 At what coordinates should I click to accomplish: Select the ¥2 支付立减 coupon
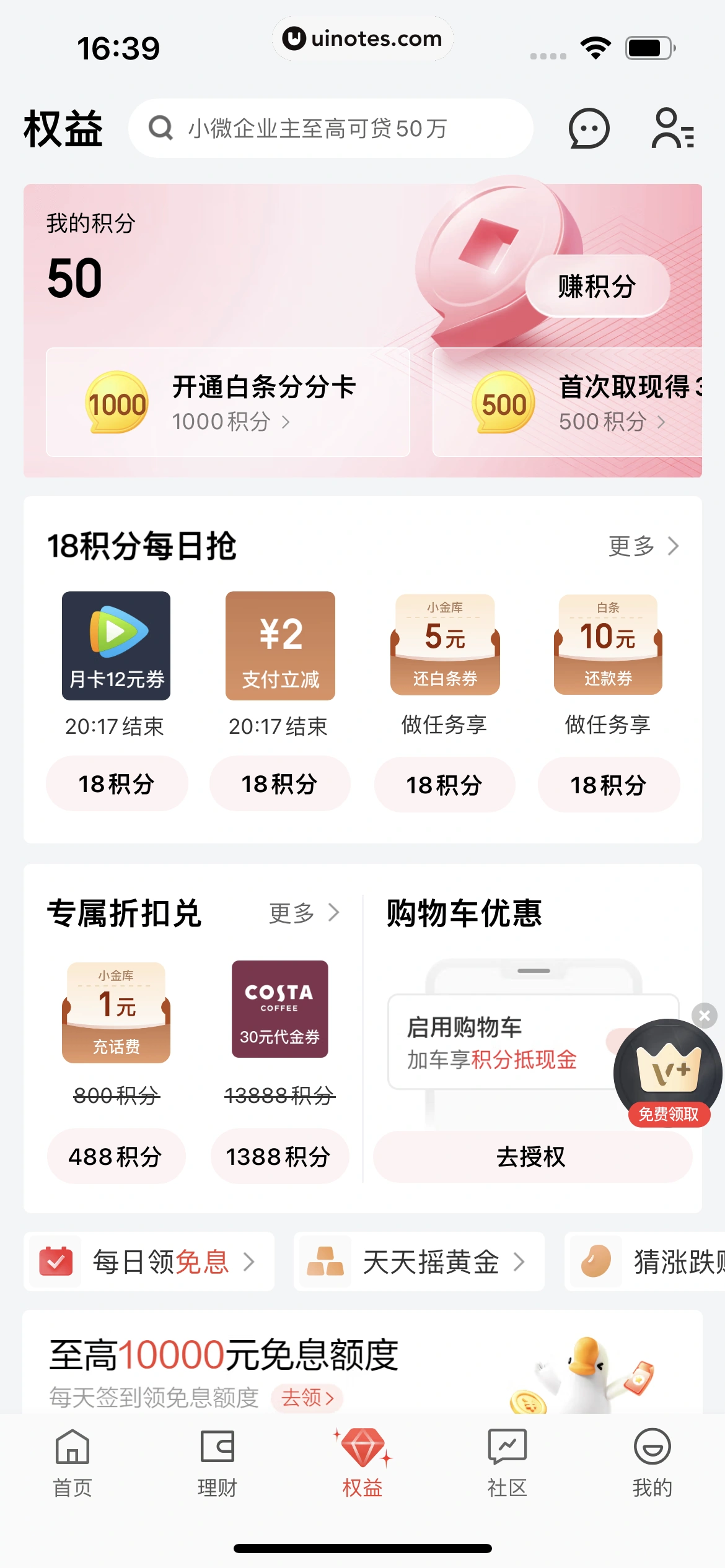click(280, 646)
